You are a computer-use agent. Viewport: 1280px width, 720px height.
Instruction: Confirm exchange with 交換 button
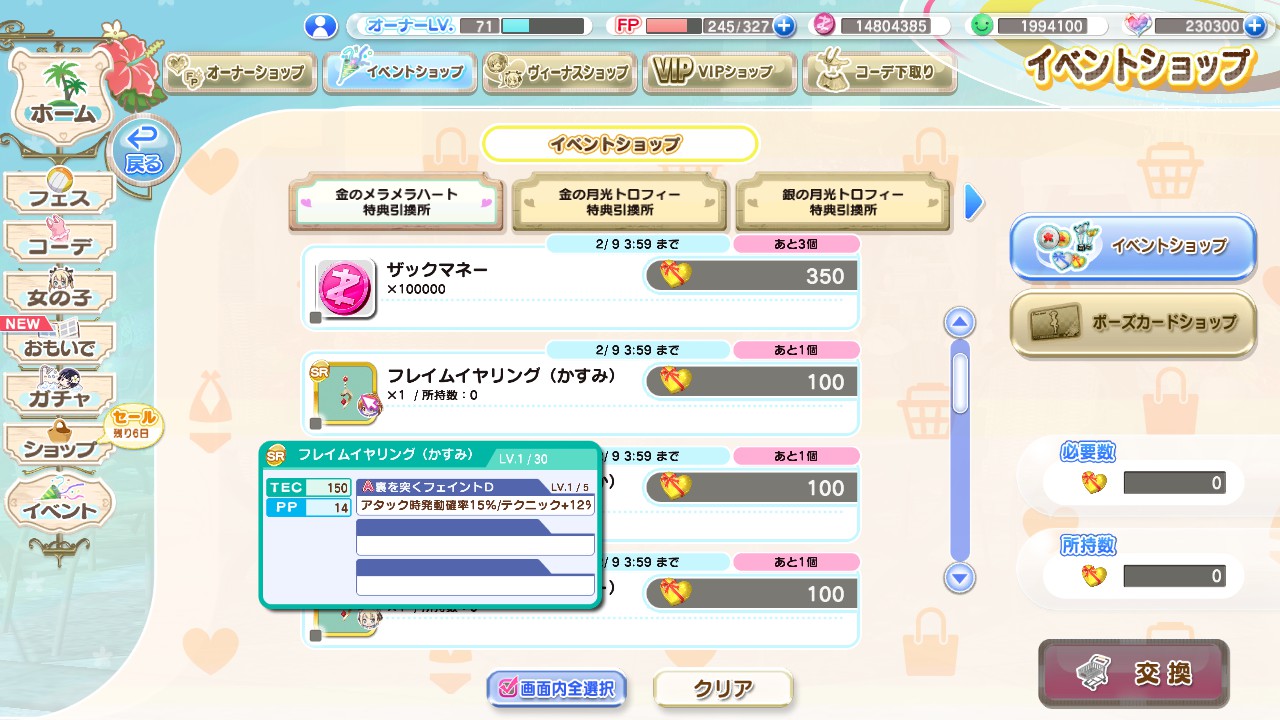pyautogui.click(x=1133, y=674)
